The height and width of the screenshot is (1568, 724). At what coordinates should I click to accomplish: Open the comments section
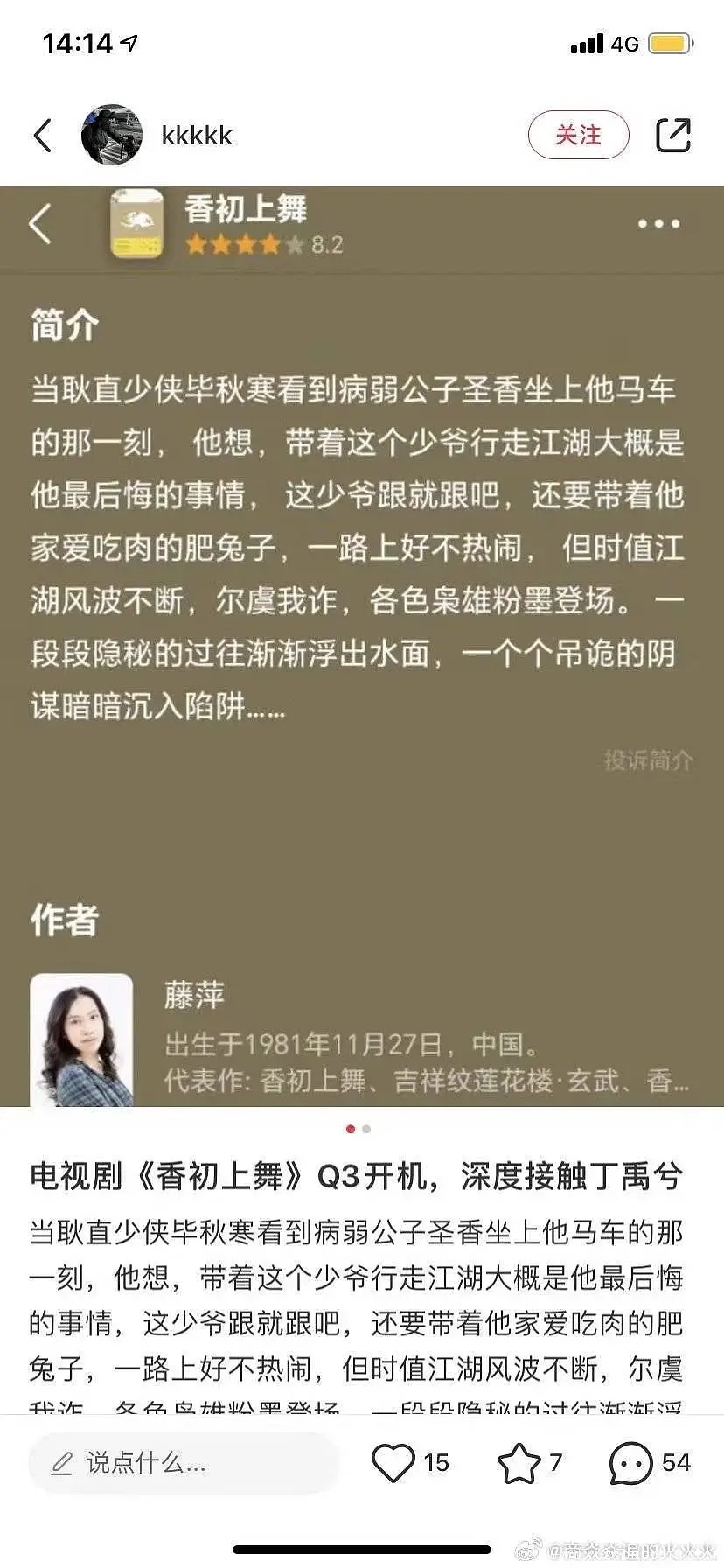(631, 1462)
